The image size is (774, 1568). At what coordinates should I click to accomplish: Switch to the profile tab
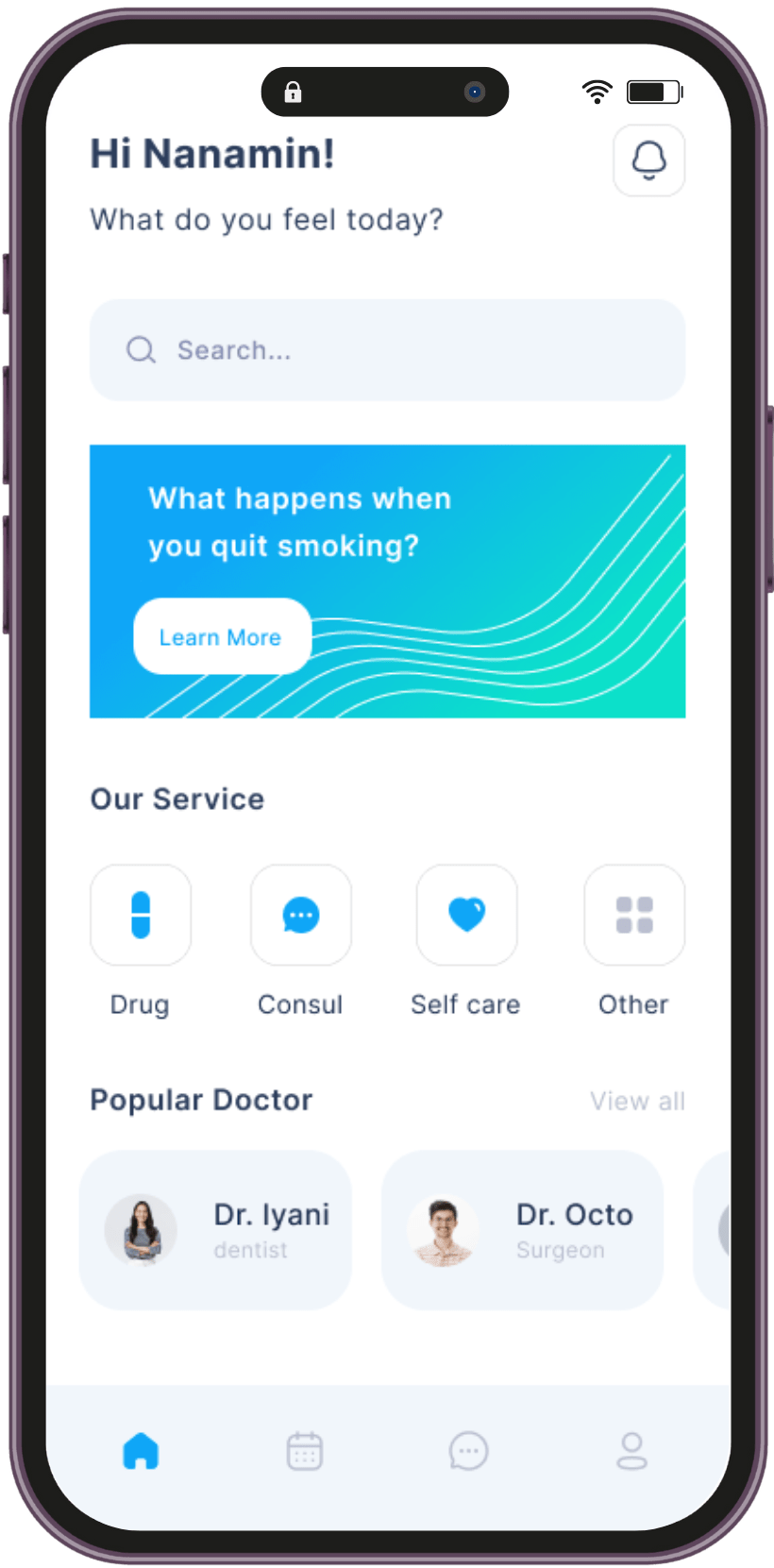(x=631, y=1451)
